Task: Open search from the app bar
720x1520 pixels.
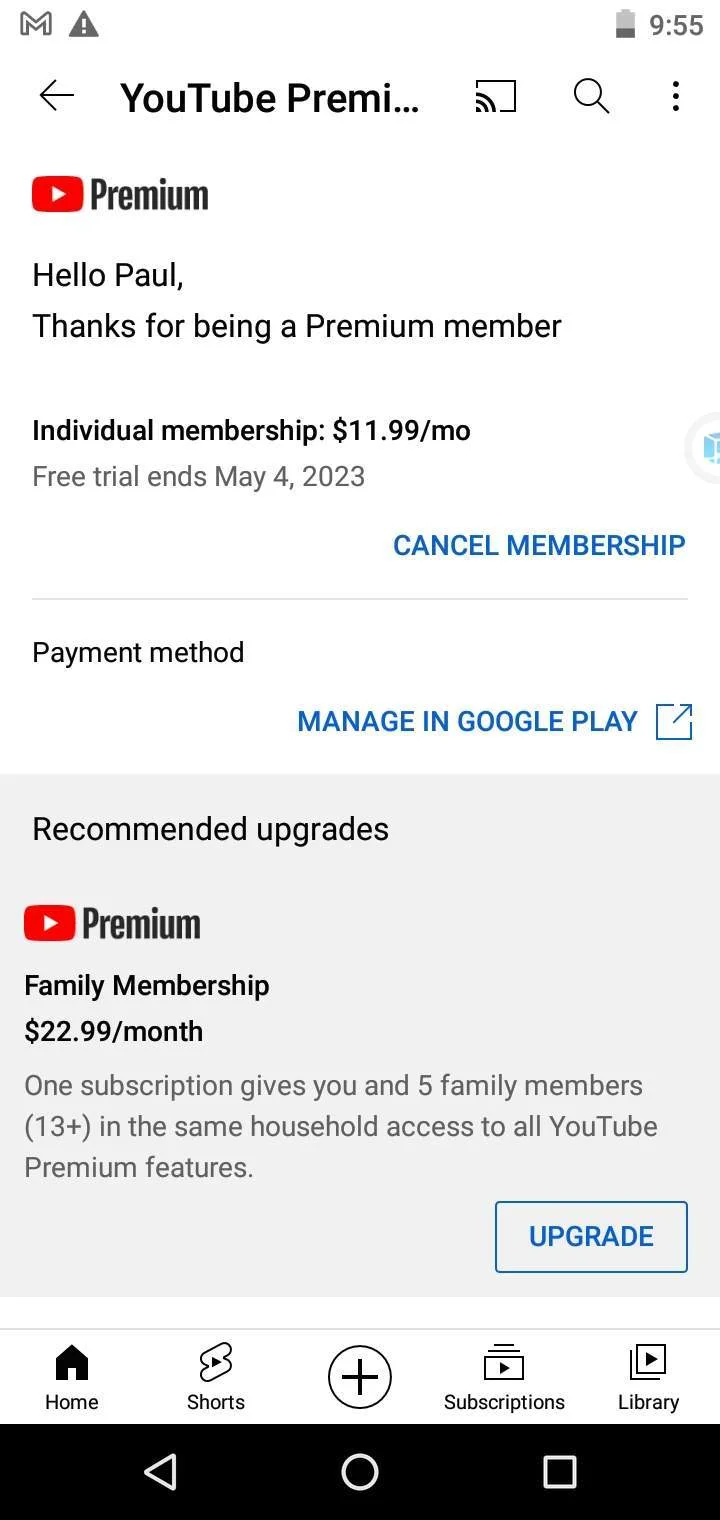Action: 591,96
